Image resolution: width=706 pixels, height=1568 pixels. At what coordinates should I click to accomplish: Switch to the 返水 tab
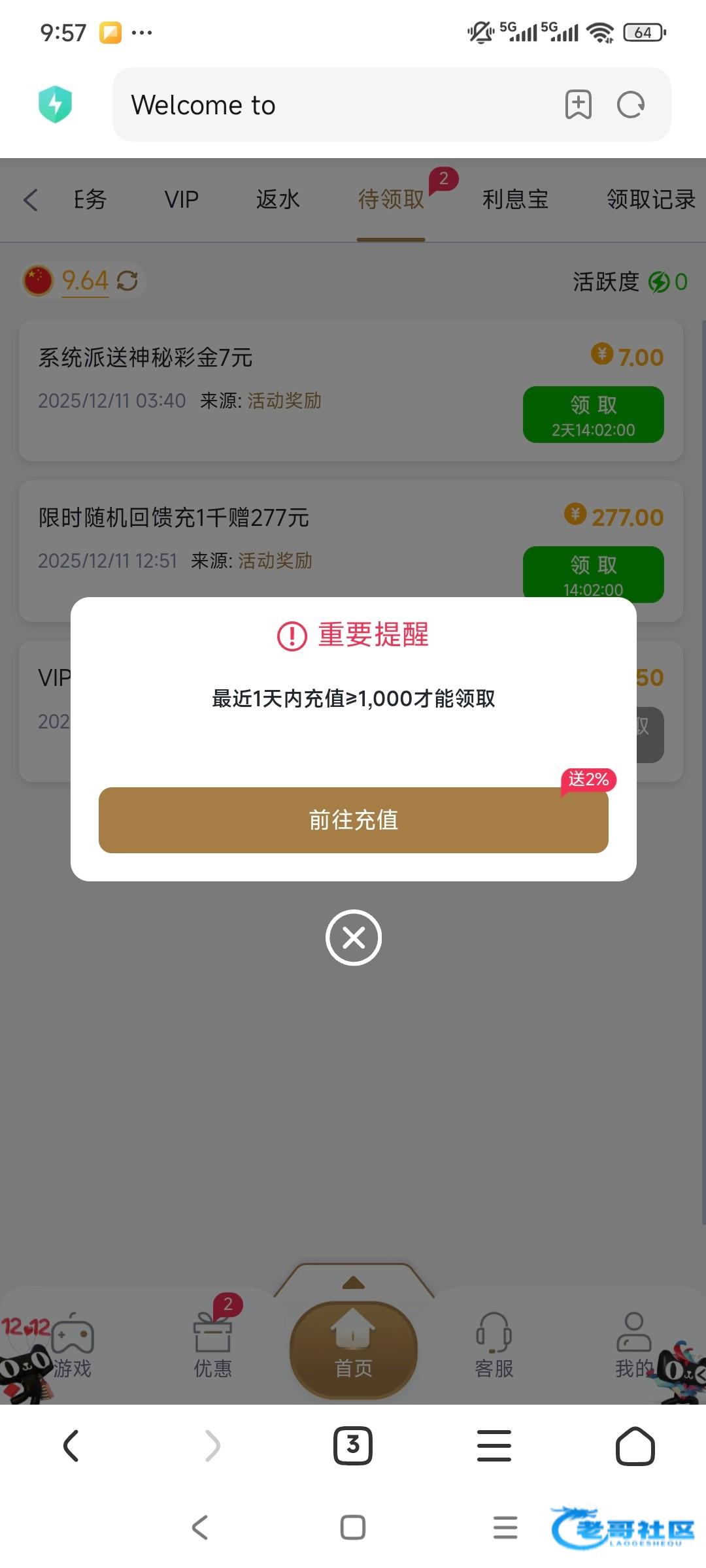click(278, 199)
